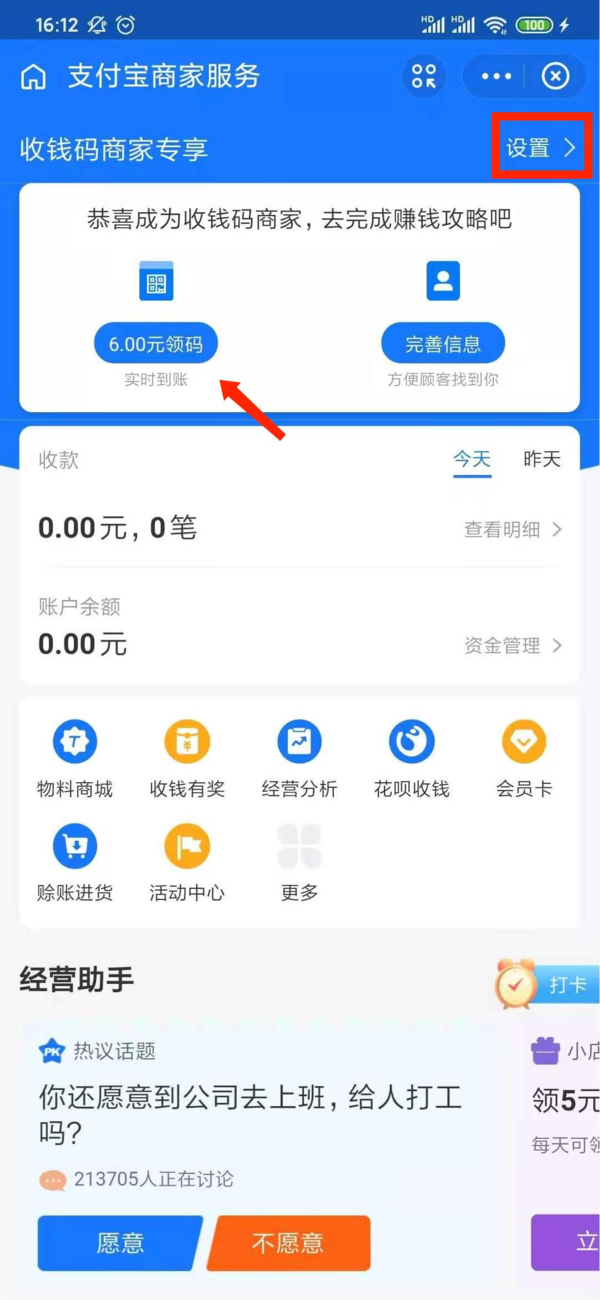
Task: Go to the mini program home icon
Action: tap(34, 77)
